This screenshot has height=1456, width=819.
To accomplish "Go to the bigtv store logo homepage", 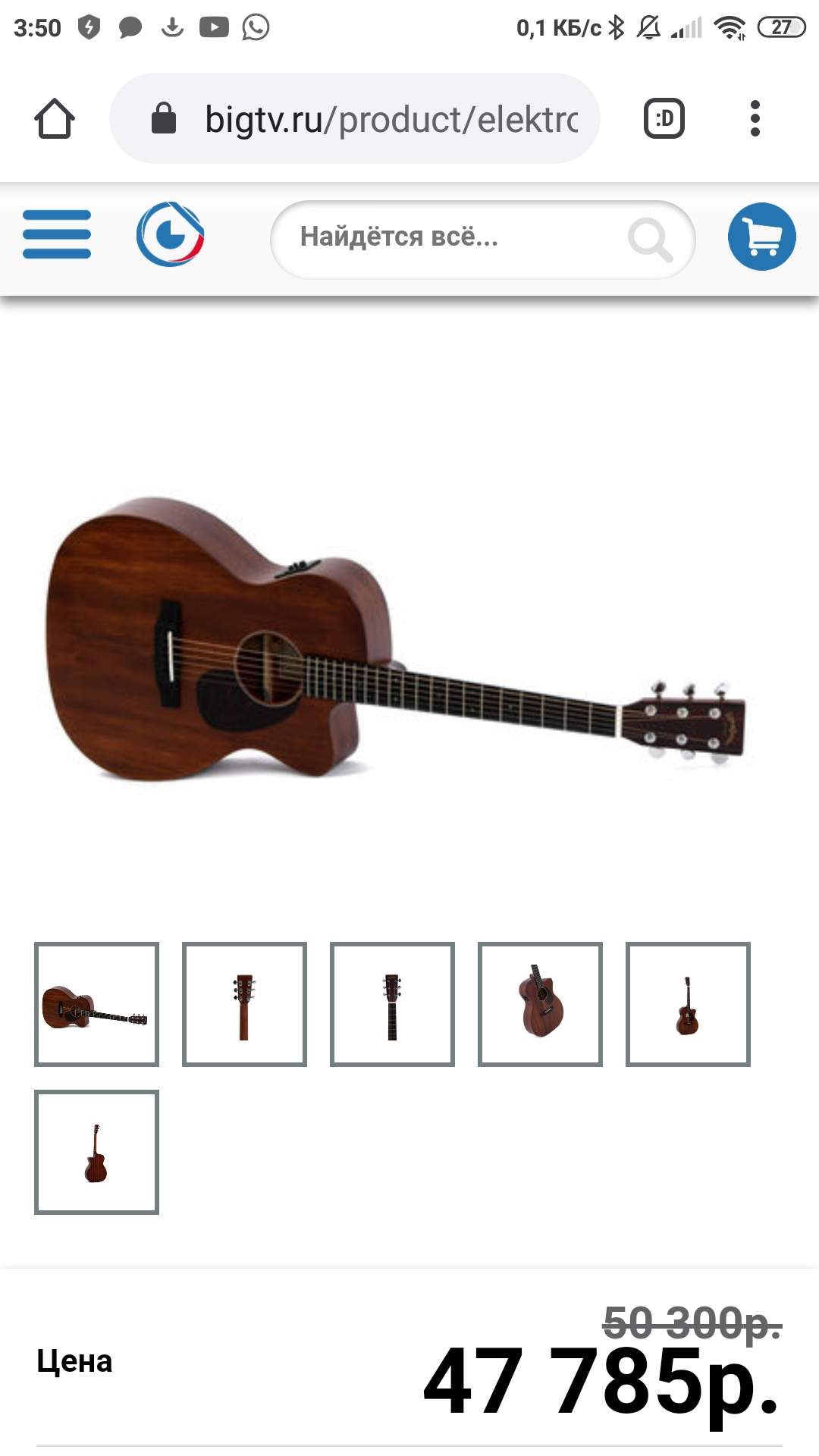I will [x=170, y=235].
